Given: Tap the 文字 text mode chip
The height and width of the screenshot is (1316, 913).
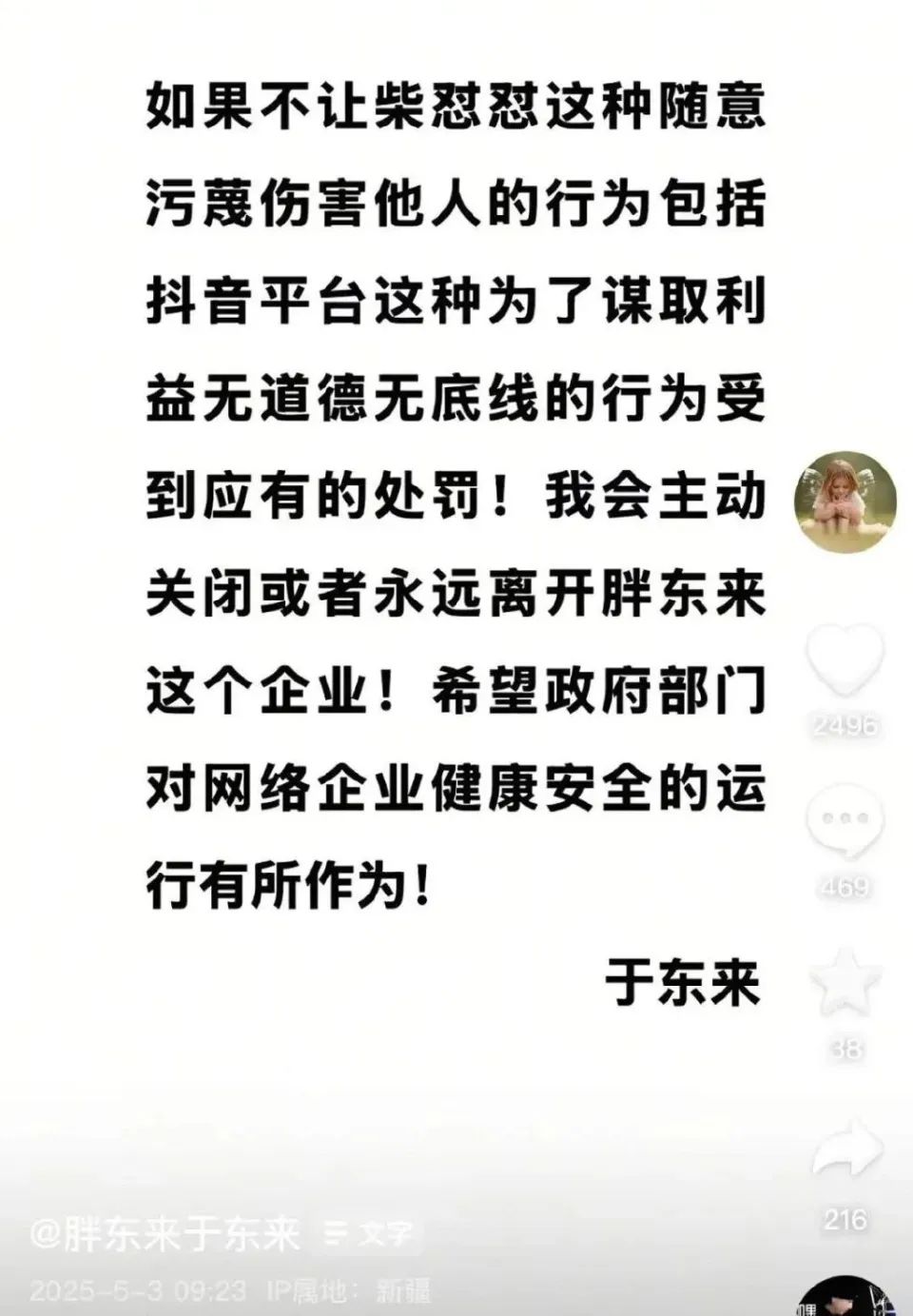Looking at the screenshot, I should [370, 1235].
